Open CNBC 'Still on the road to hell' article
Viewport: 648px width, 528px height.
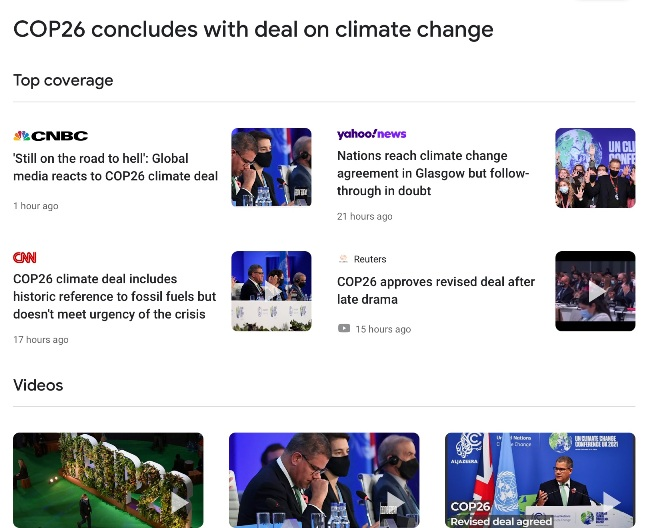(x=115, y=167)
